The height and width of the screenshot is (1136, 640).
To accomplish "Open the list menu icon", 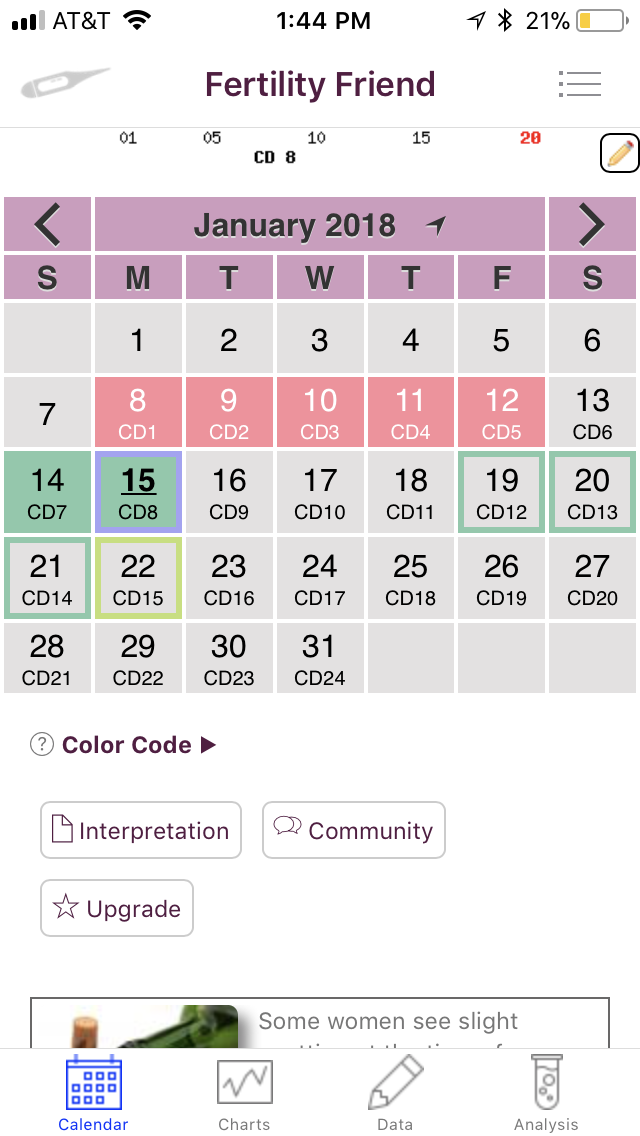I will 580,84.
